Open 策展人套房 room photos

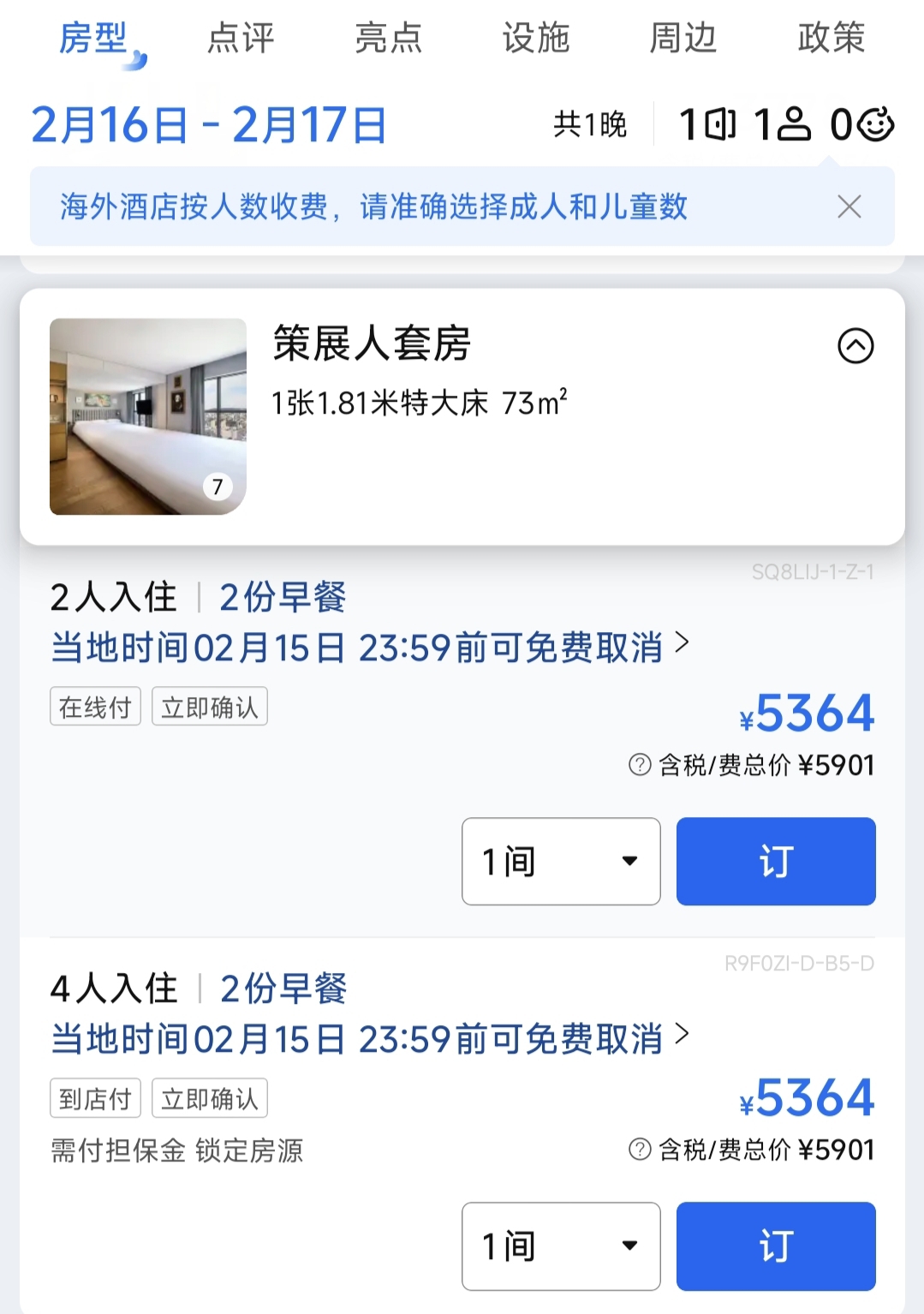pyautogui.click(x=148, y=416)
